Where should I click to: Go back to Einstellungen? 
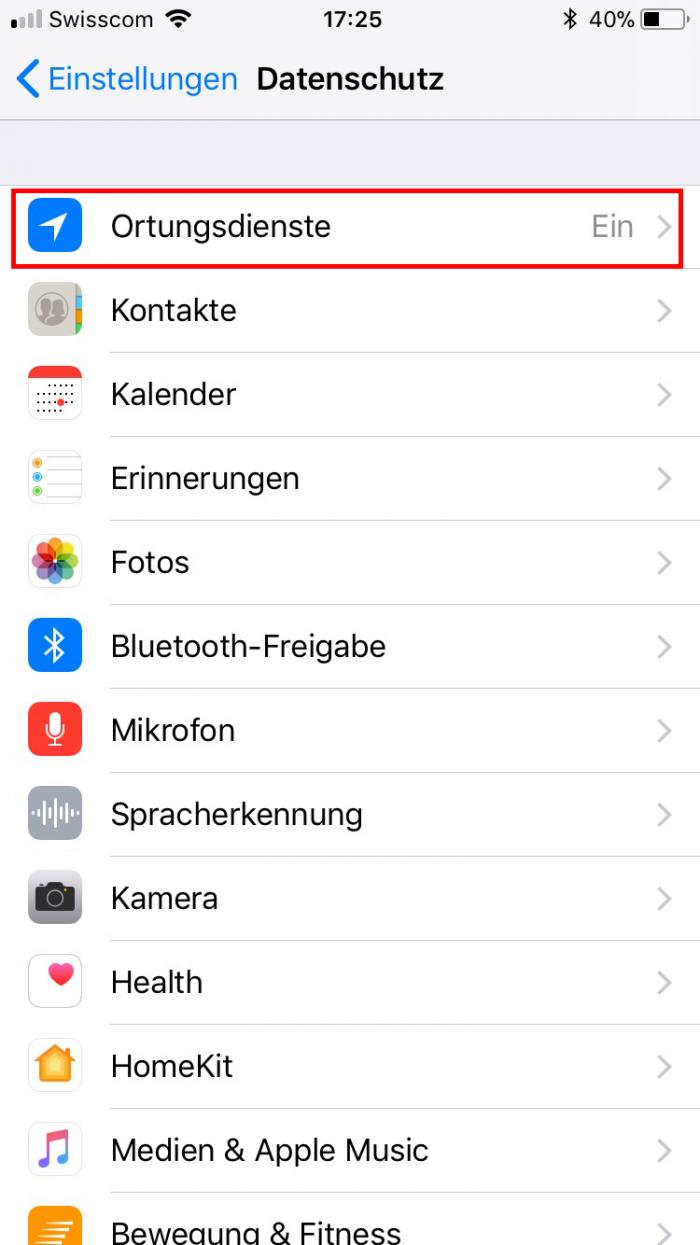coord(127,79)
